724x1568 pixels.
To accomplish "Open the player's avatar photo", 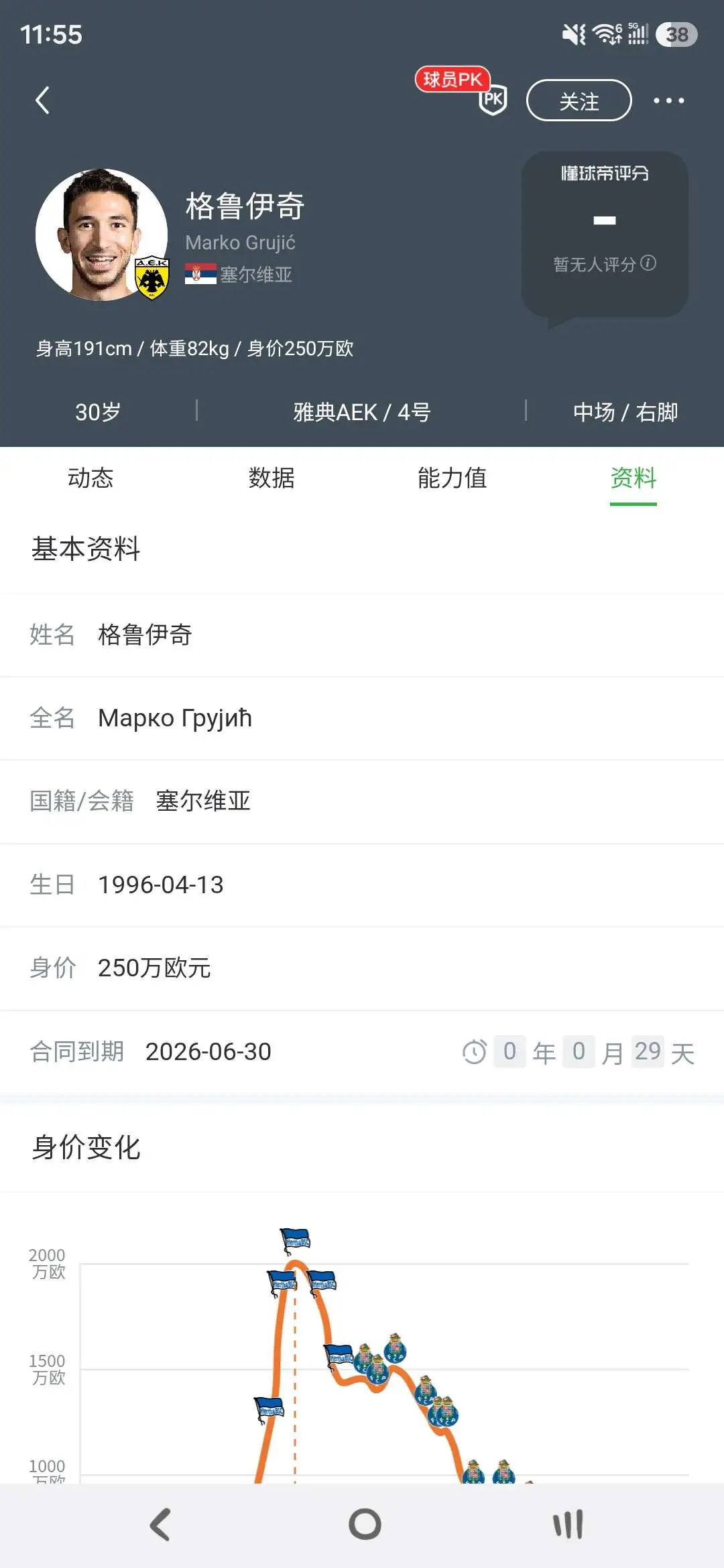I will coord(101,235).
